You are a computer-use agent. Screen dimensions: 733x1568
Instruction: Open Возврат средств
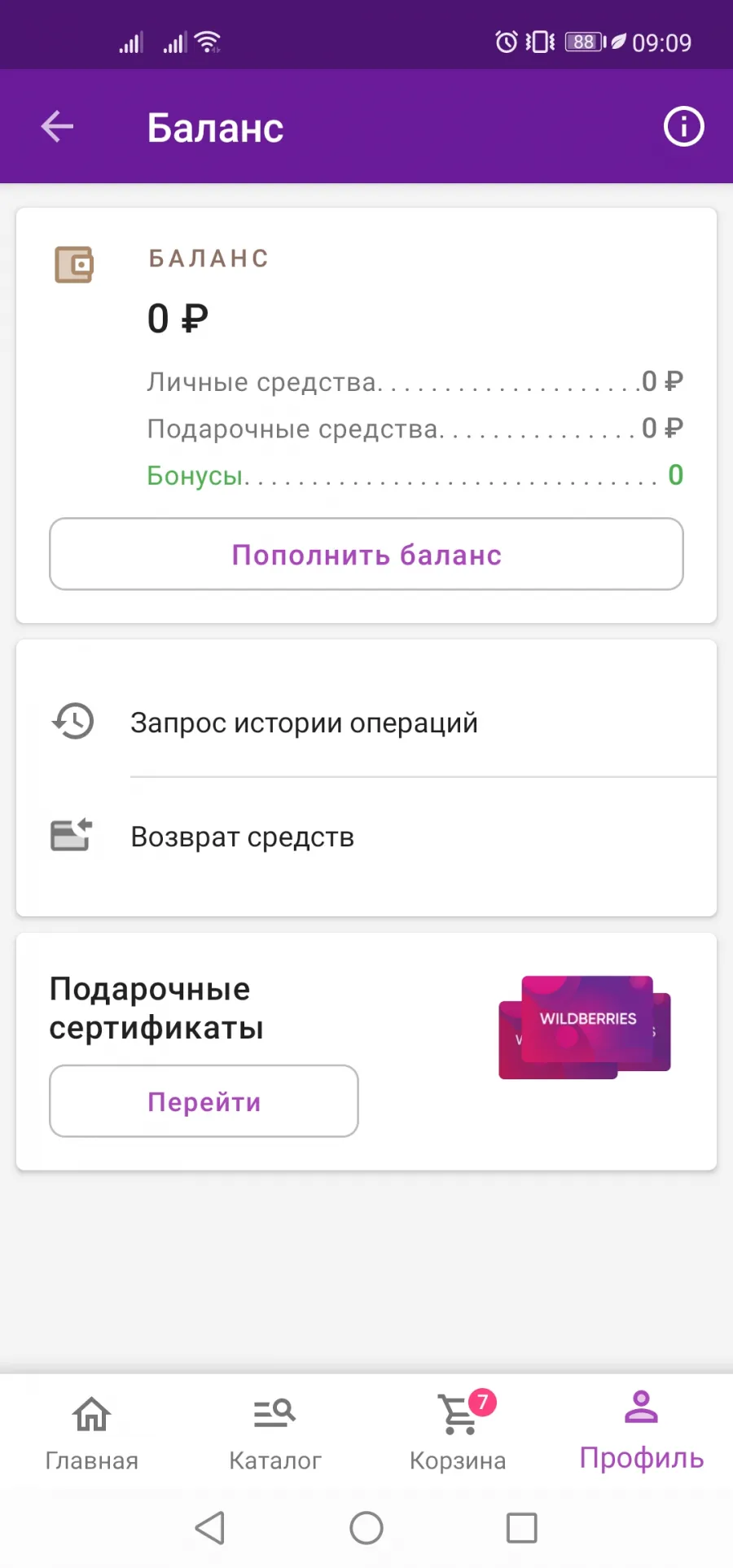[x=366, y=837]
